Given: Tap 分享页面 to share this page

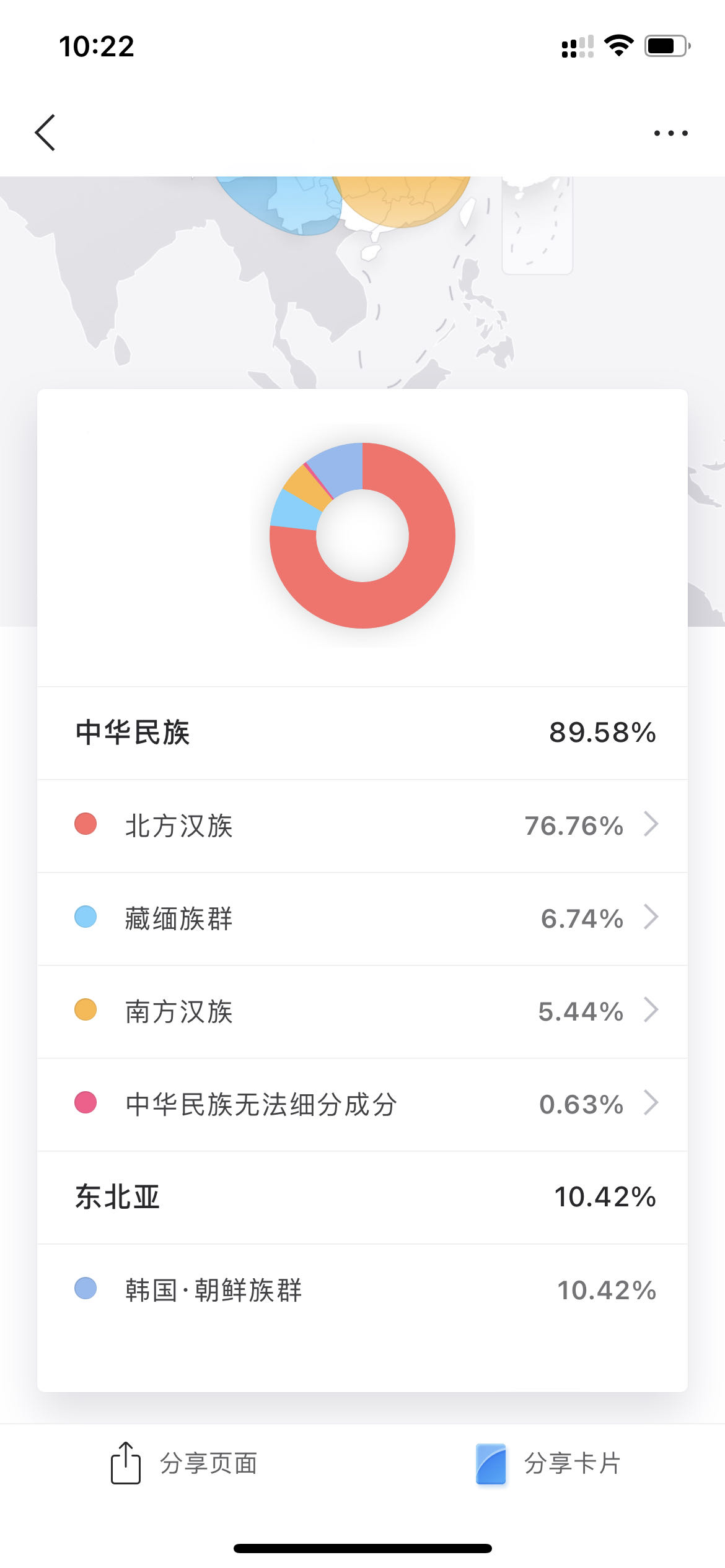Looking at the screenshot, I should (x=184, y=1463).
